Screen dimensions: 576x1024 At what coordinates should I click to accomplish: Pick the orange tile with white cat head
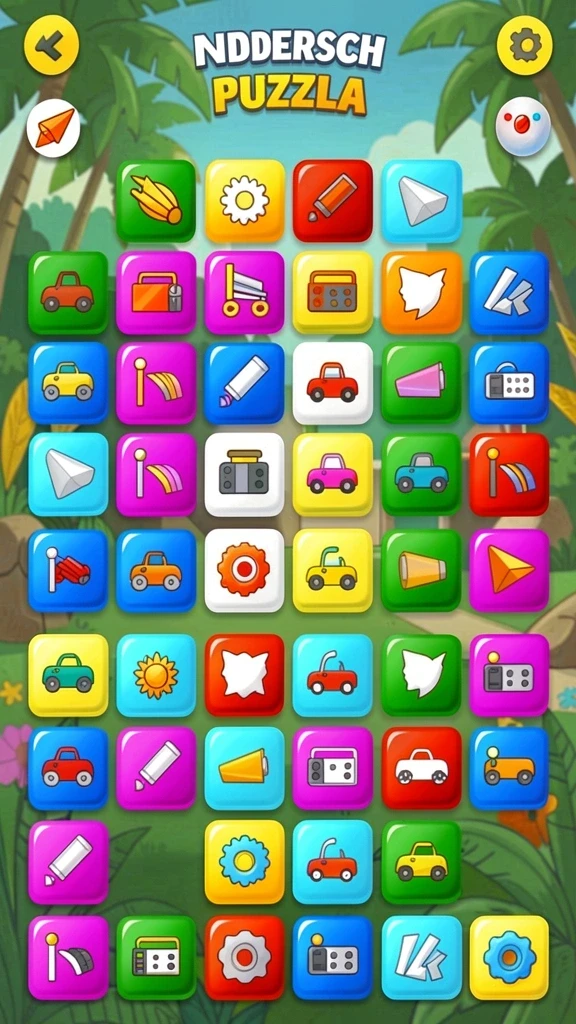[421, 293]
